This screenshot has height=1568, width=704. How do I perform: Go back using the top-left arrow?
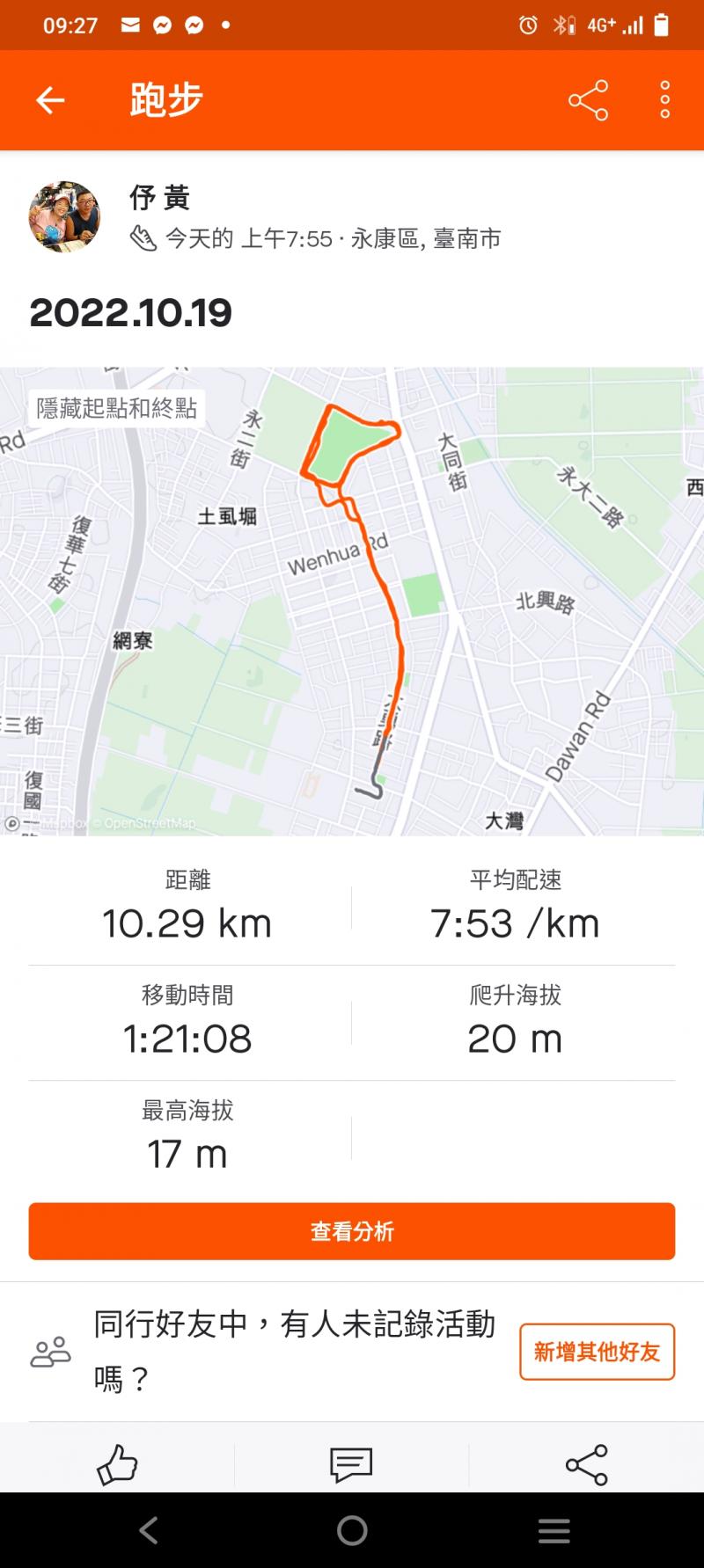pos(50,100)
